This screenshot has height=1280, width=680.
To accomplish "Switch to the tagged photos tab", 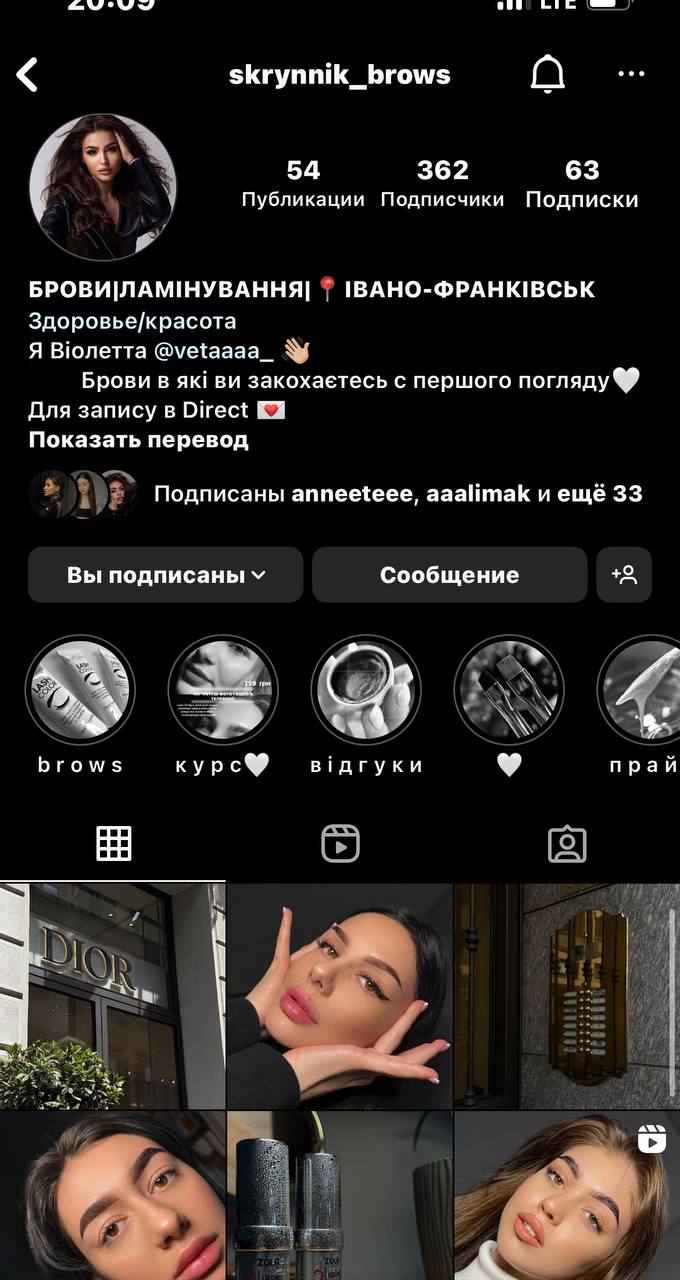I will pyautogui.click(x=567, y=844).
